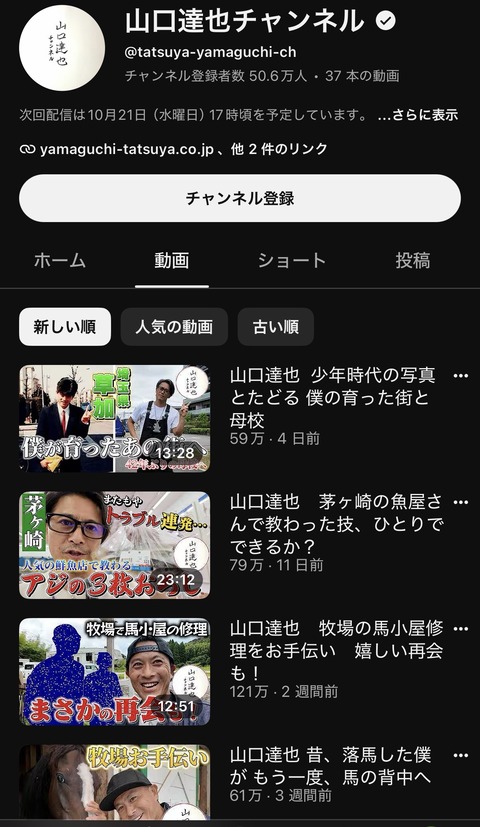Viewport: 480px width, 827px height.
Task: Open more options for 牧場の馬小屋修理 video
Action: point(460,629)
